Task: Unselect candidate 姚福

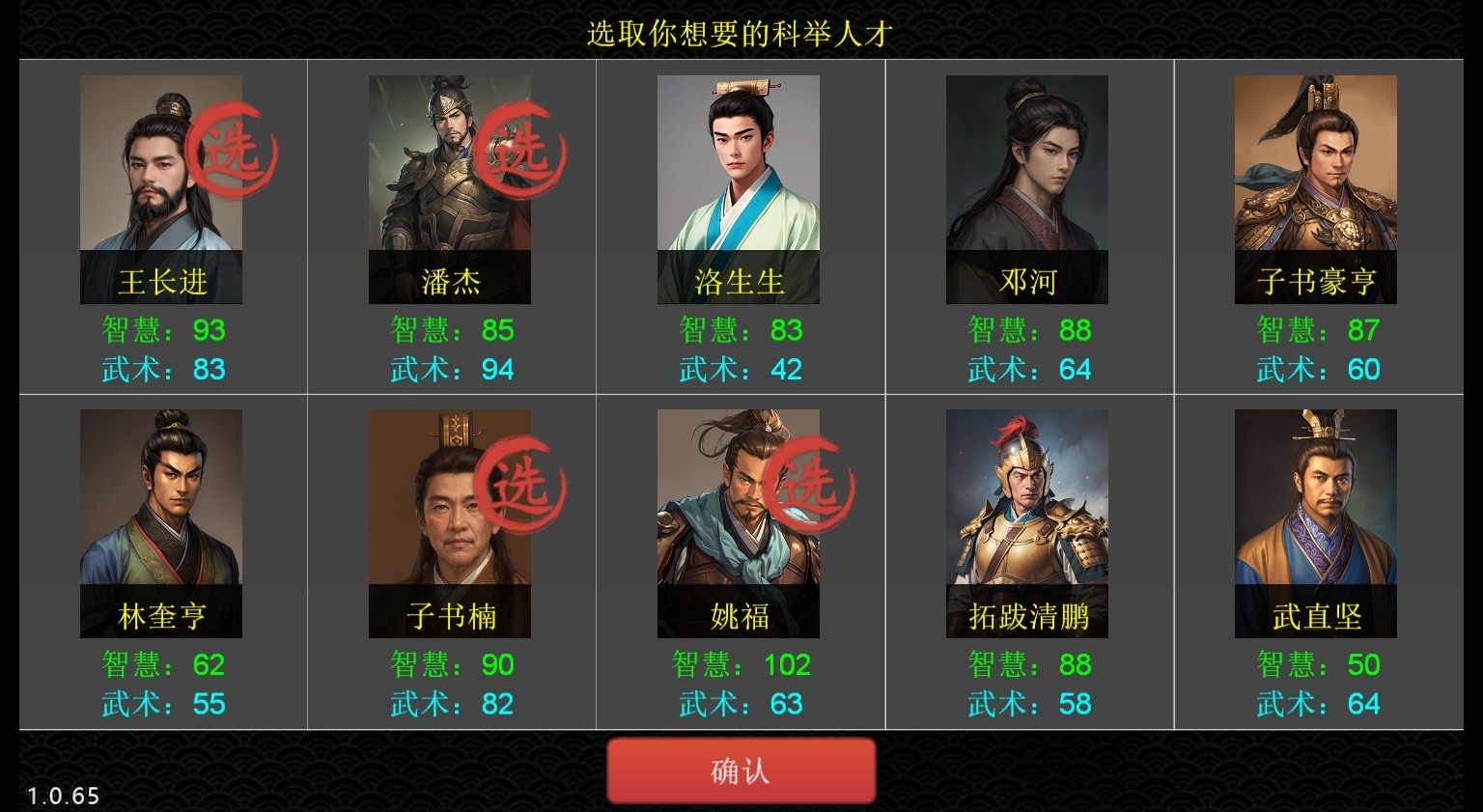Action: click(x=739, y=522)
